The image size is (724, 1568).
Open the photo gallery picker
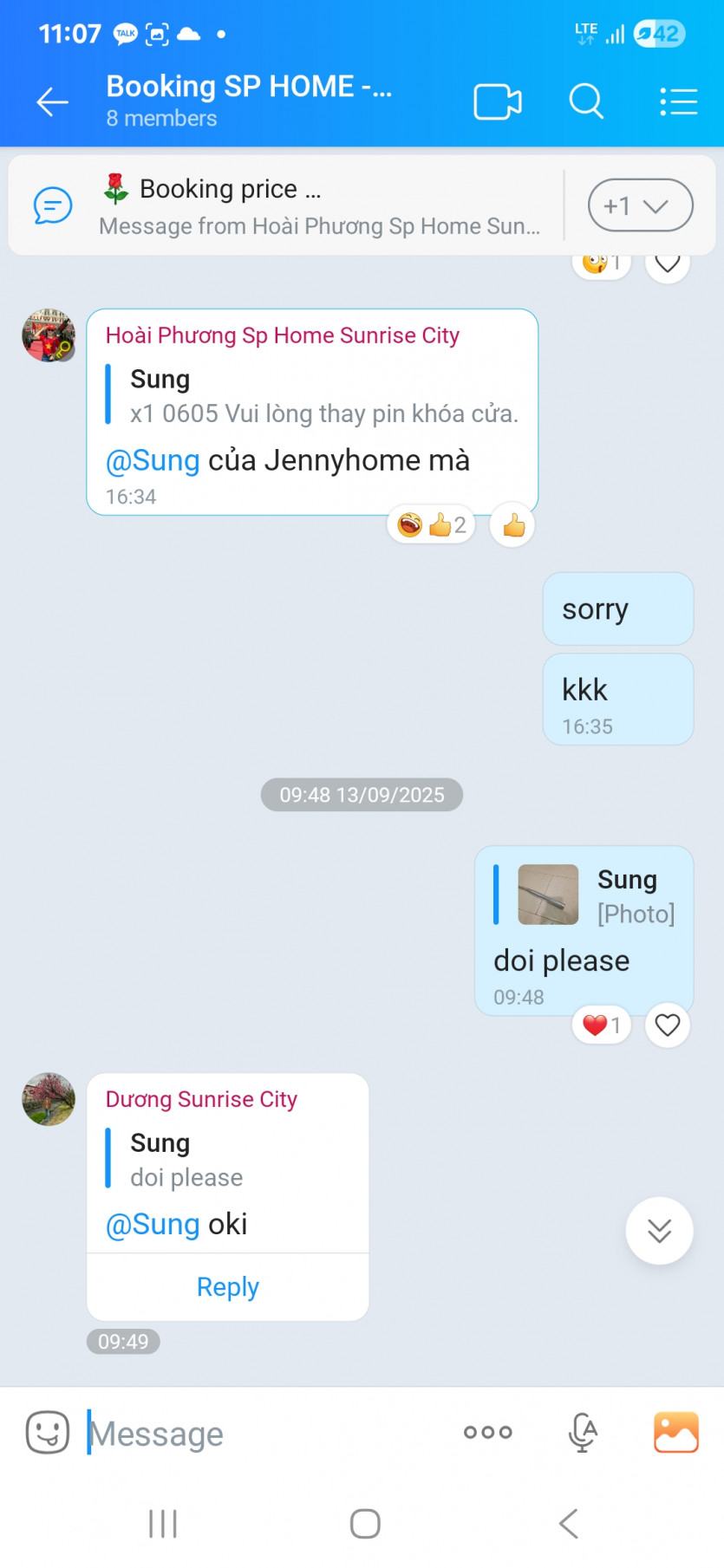[676, 1432]
